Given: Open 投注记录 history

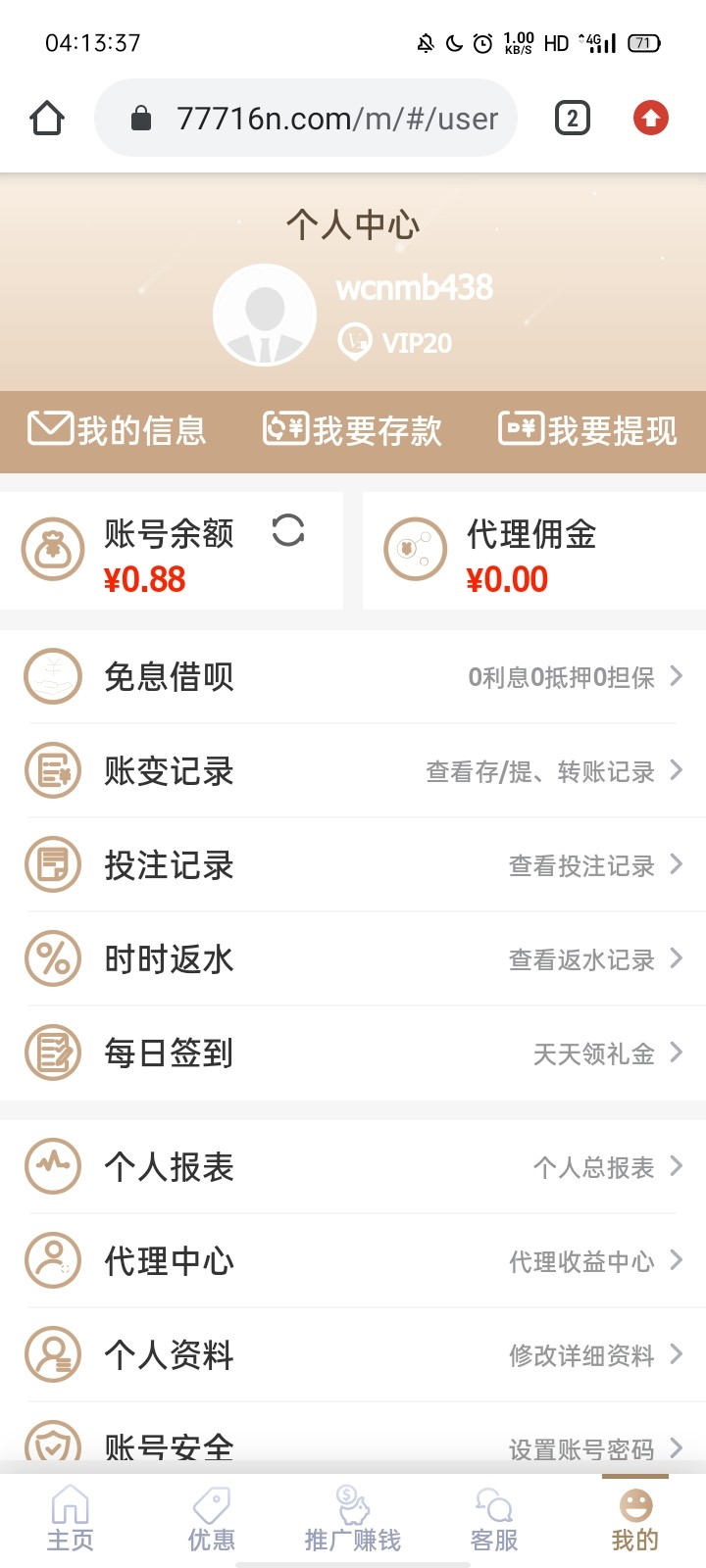Looking at the screenshot, I should pos(353,864).
